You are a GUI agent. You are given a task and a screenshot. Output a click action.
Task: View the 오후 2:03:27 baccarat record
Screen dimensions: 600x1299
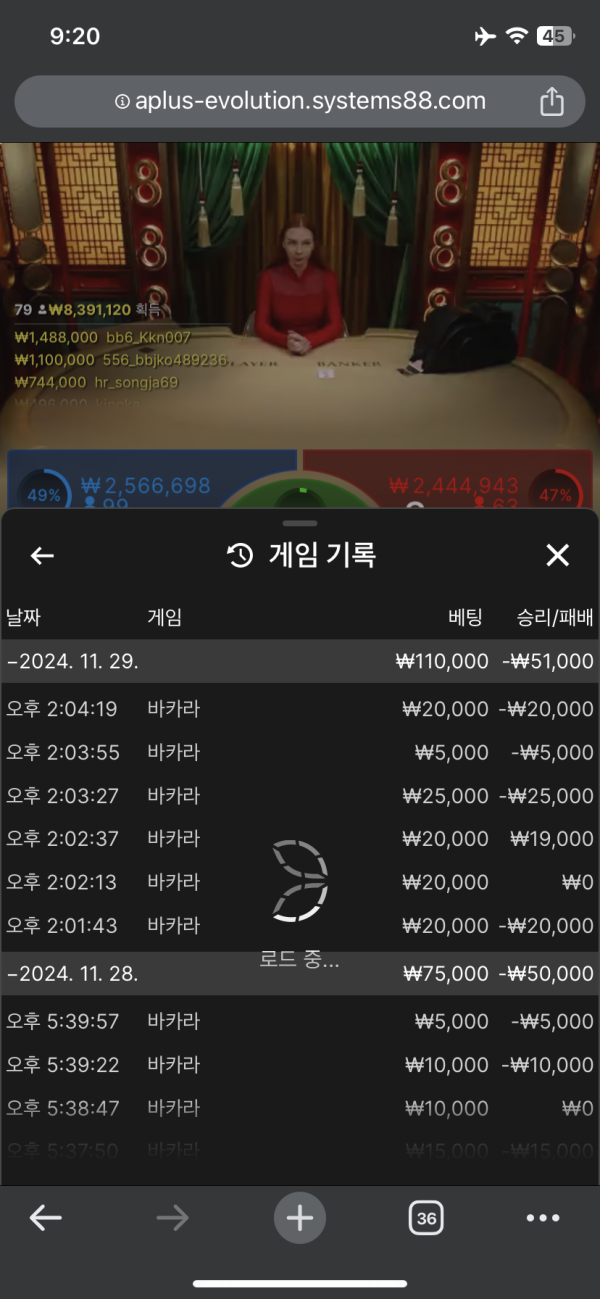click(300, 796)
